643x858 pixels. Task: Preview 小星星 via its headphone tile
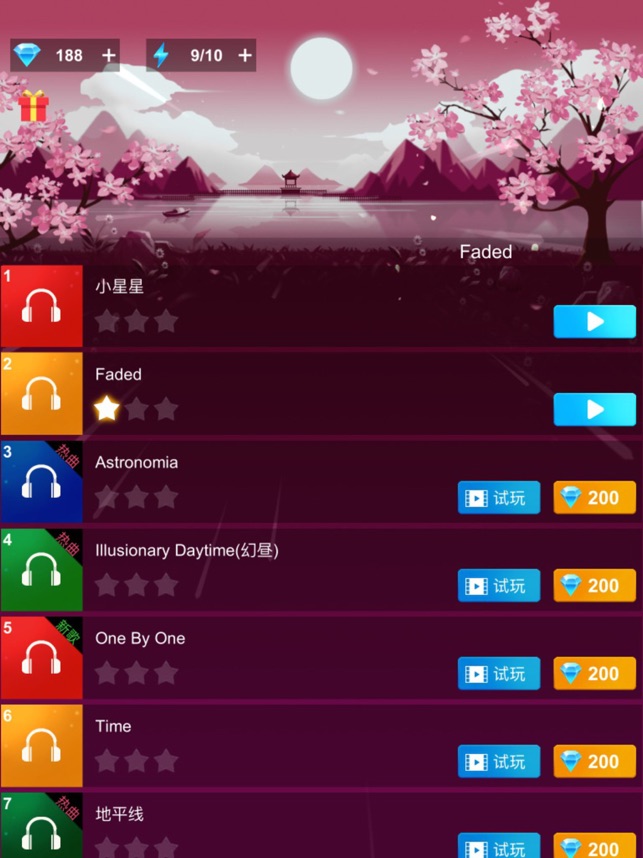41,306
